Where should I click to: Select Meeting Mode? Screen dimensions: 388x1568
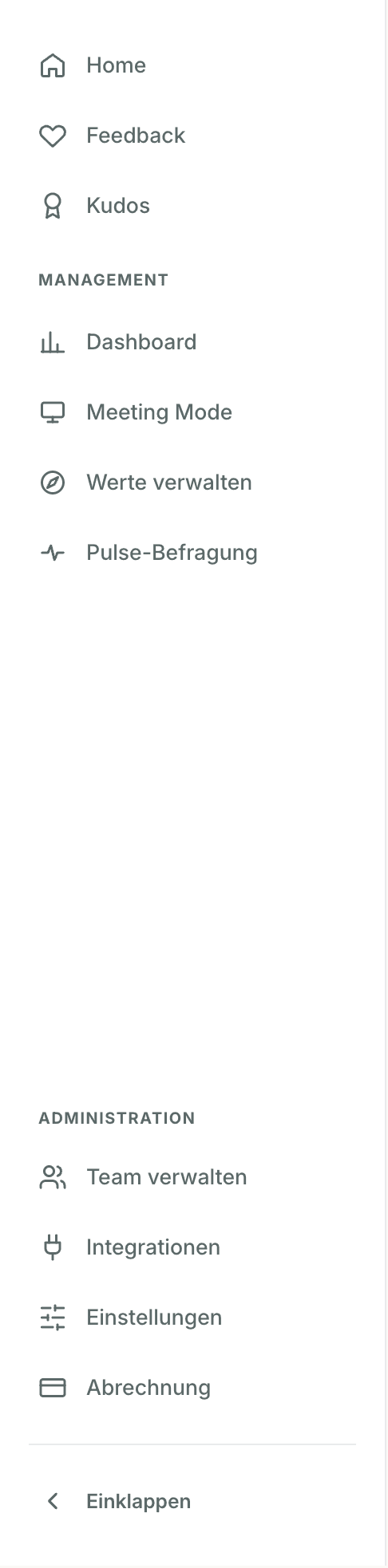tap(192, 412)
